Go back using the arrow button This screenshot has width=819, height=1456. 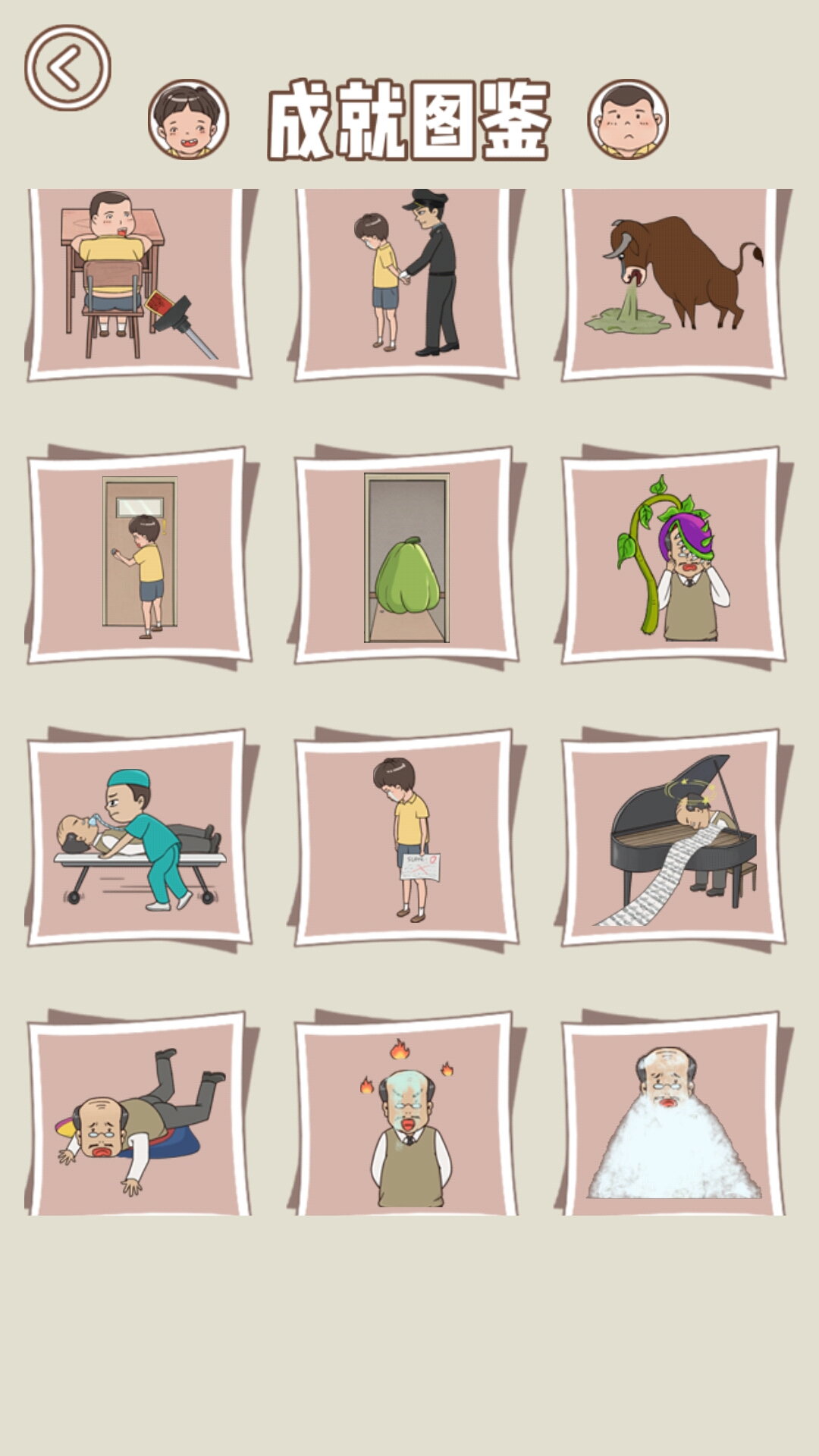[67, 68]
